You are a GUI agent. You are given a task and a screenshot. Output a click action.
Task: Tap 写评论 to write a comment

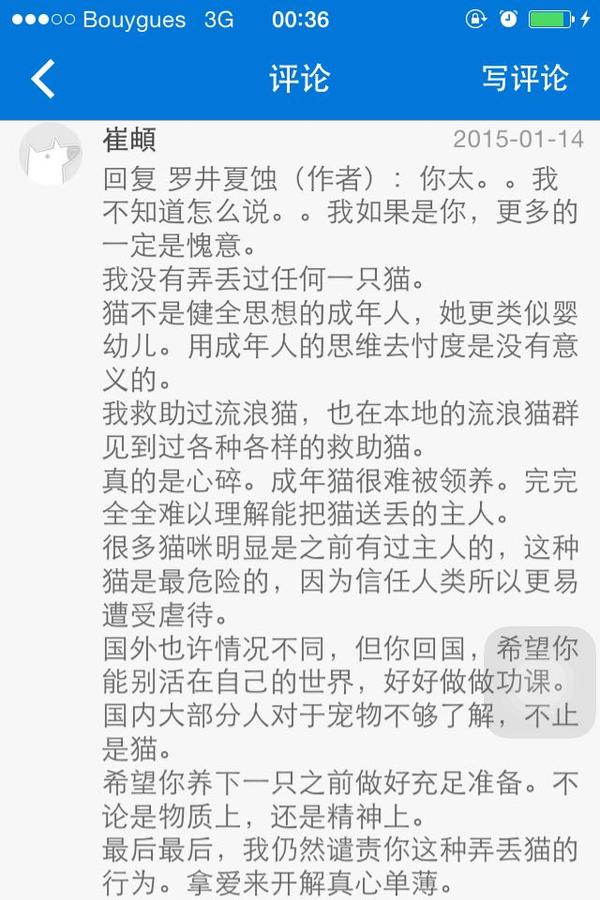[x=525, y=79]
